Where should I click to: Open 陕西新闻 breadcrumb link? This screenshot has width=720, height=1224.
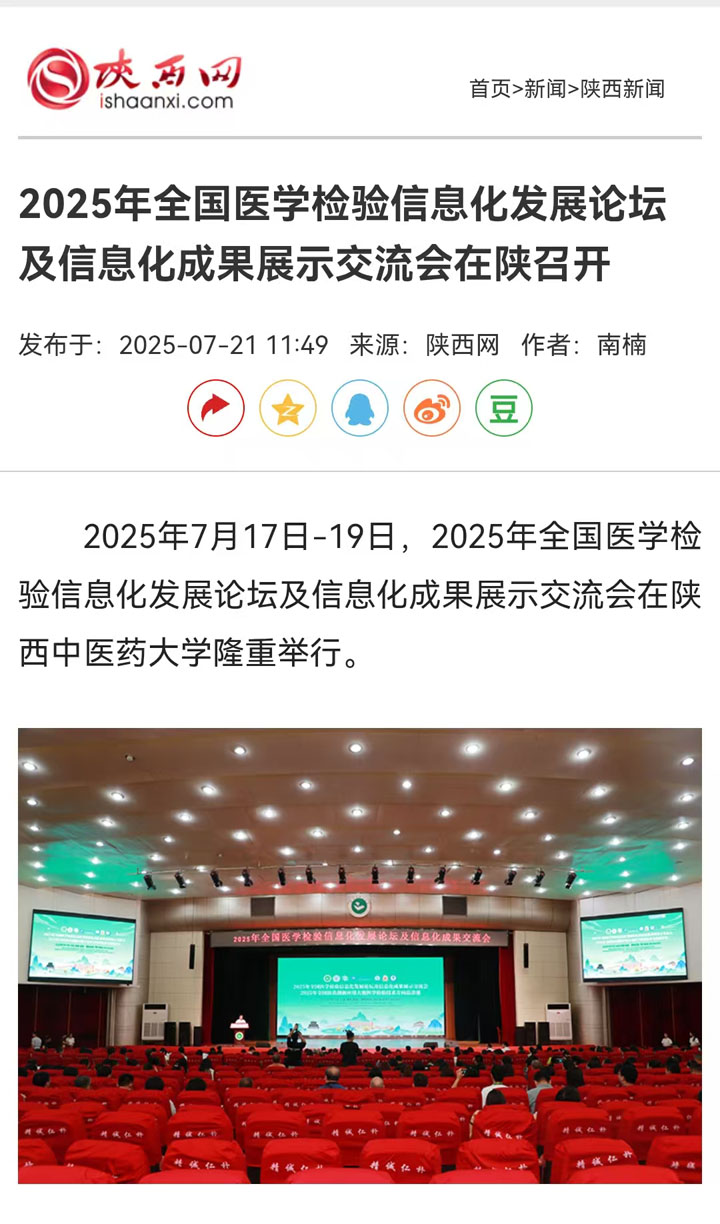[622, 88]
